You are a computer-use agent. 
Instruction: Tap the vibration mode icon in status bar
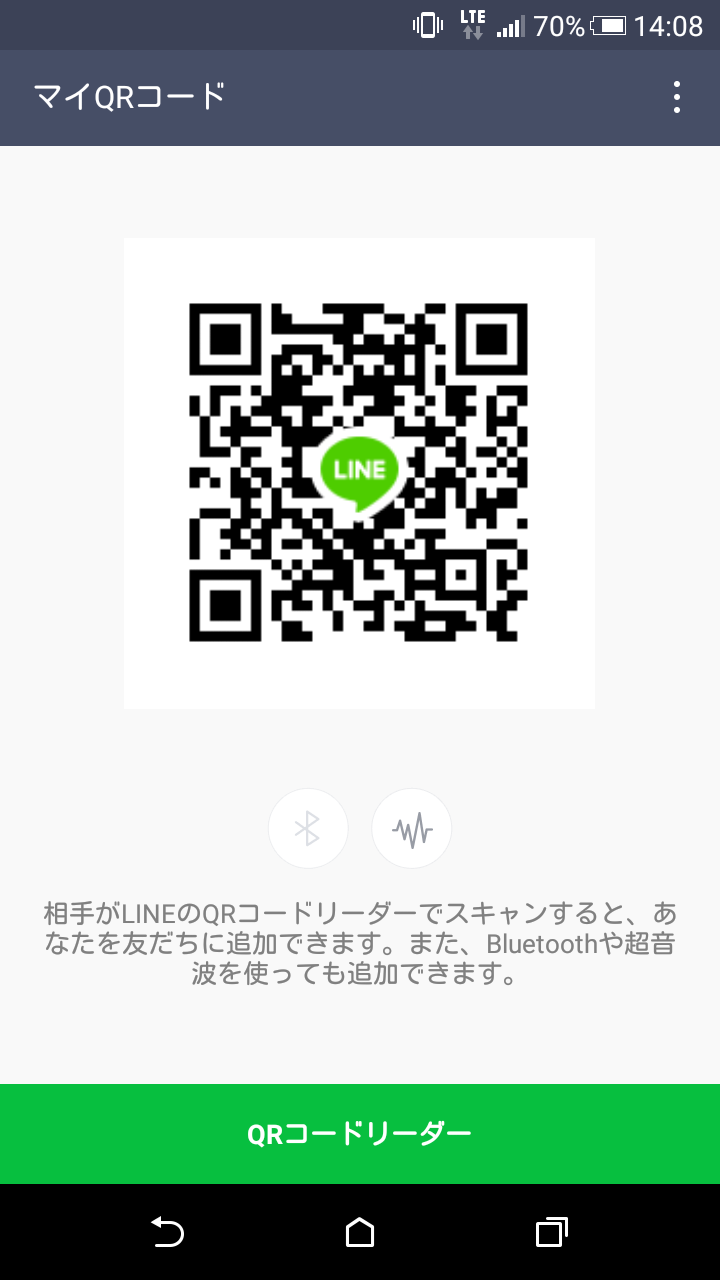[425, 25]
